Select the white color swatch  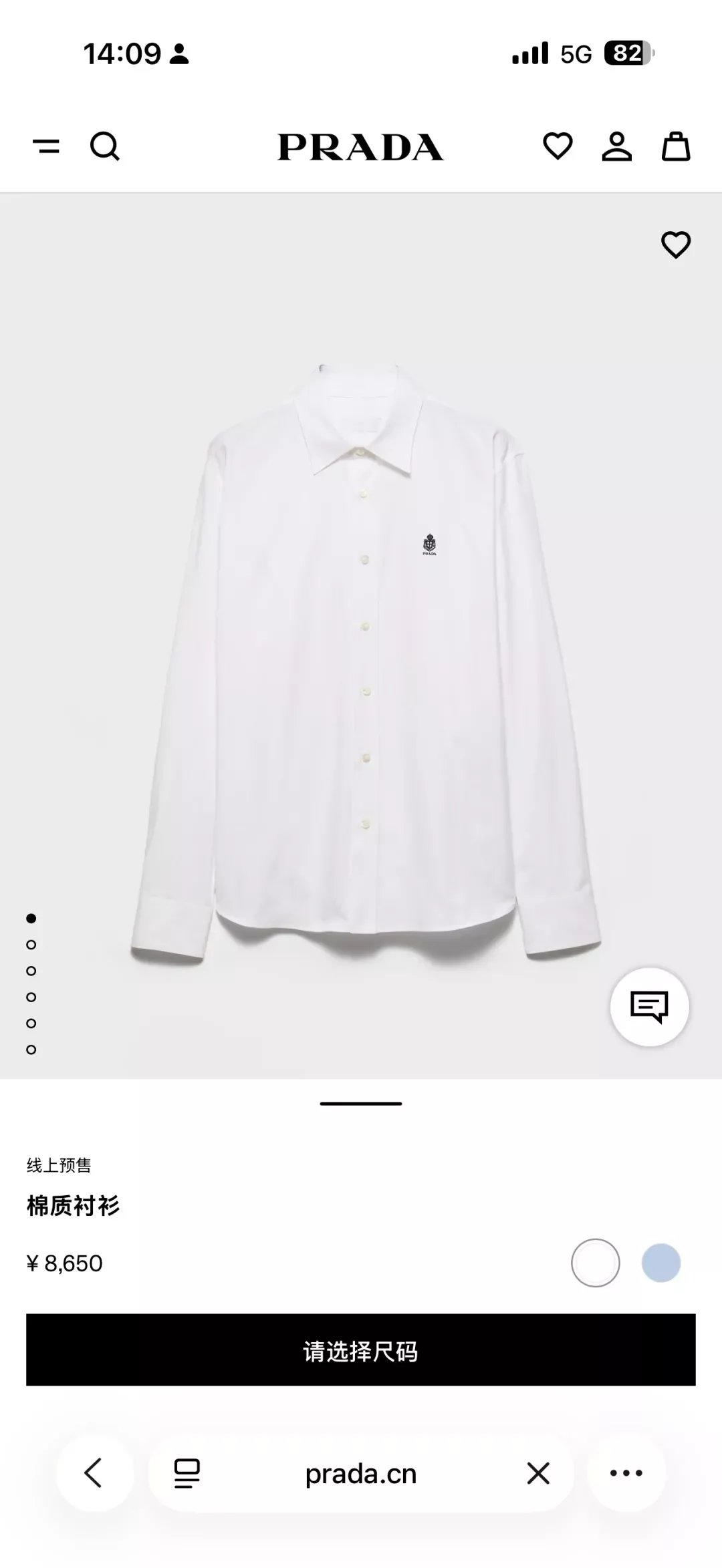[x=596, y=1263]
